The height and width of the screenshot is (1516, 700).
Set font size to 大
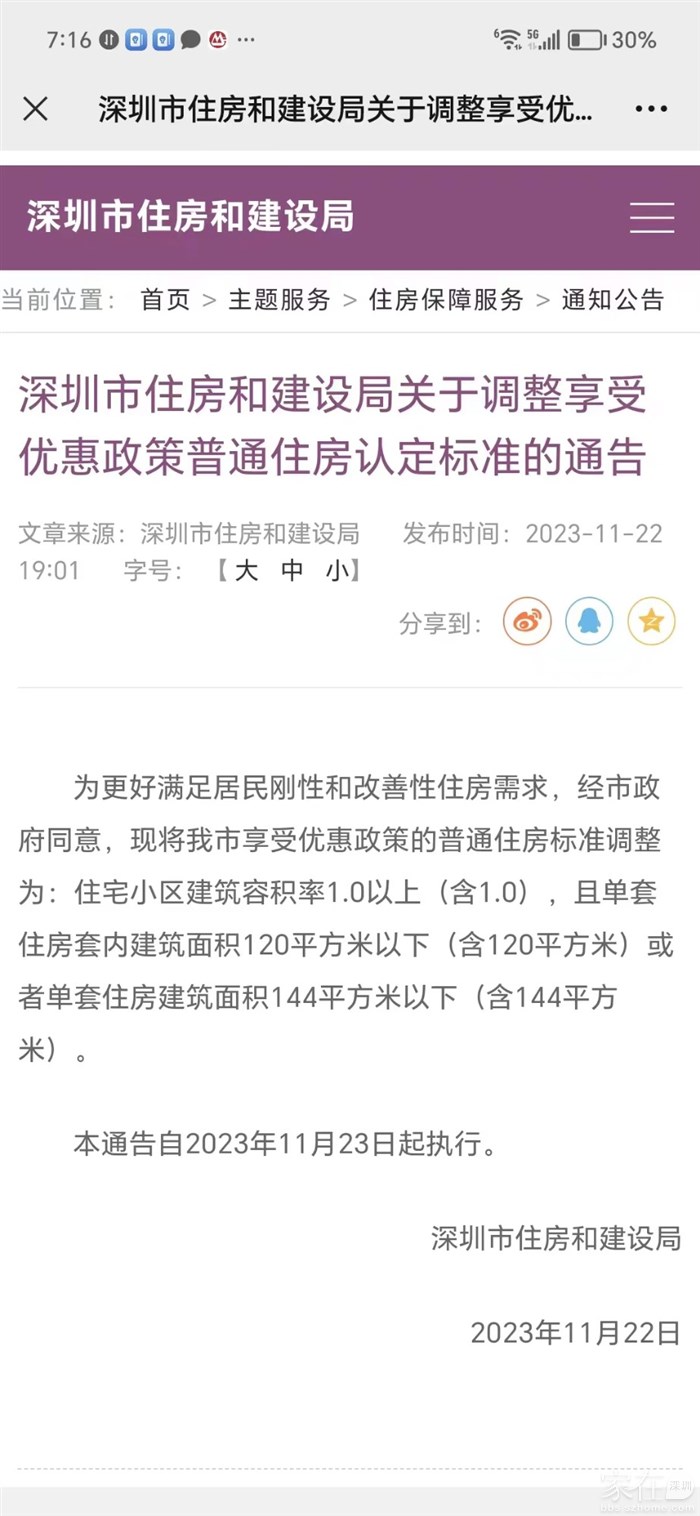tap(245, 571)
